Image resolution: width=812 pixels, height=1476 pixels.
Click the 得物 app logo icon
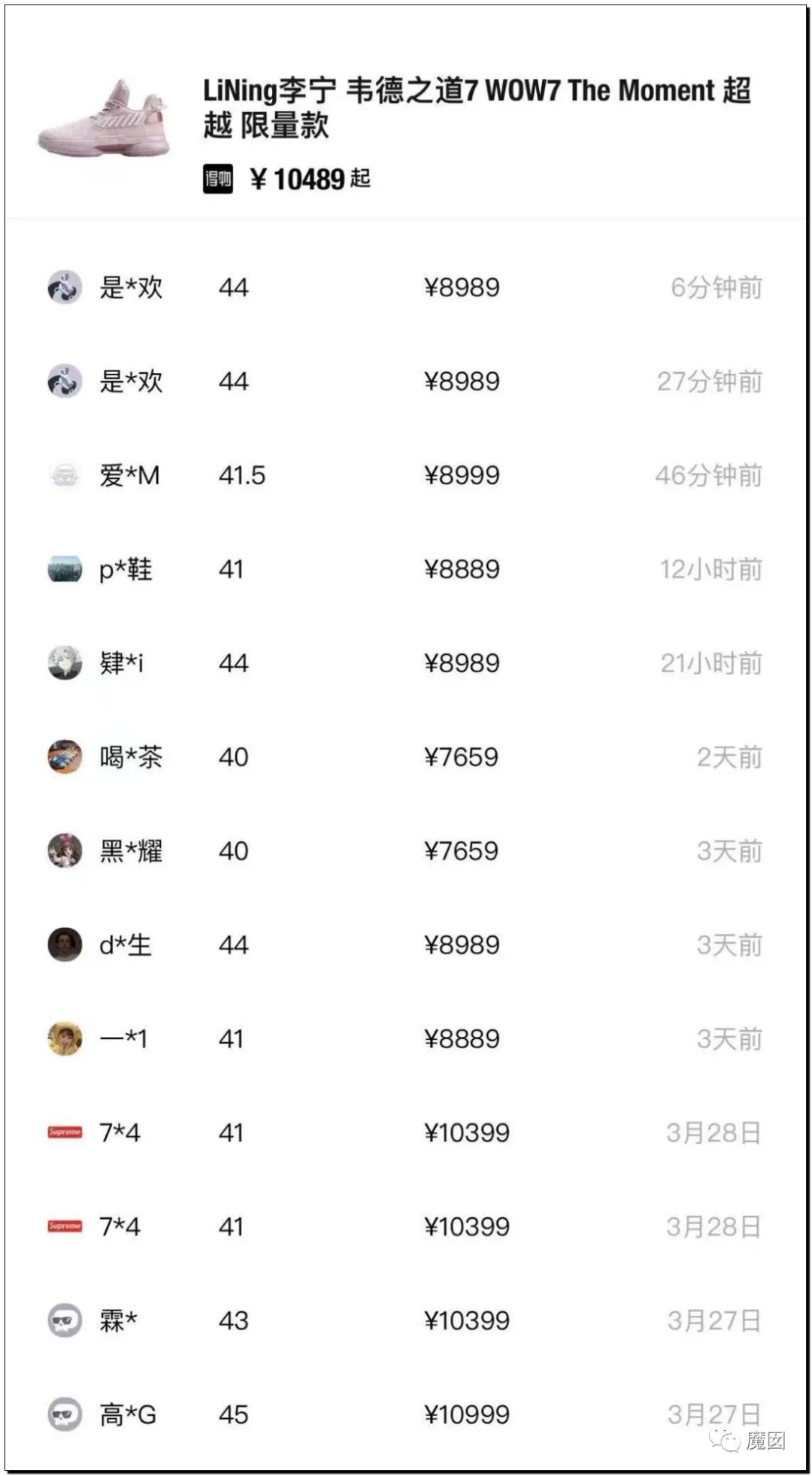click(219, 178)
